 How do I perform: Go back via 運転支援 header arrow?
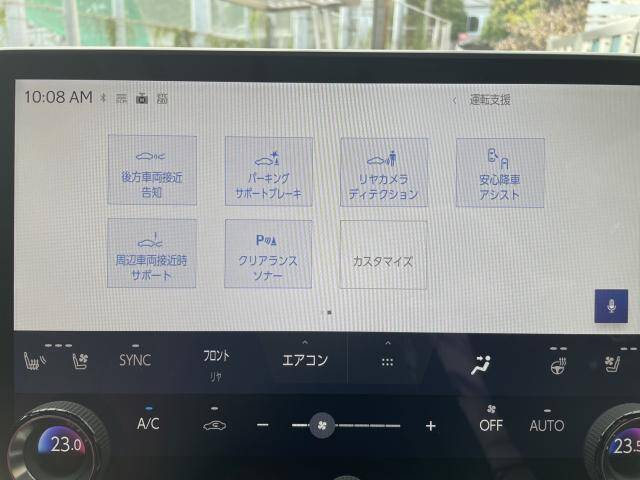coord(455,100)
